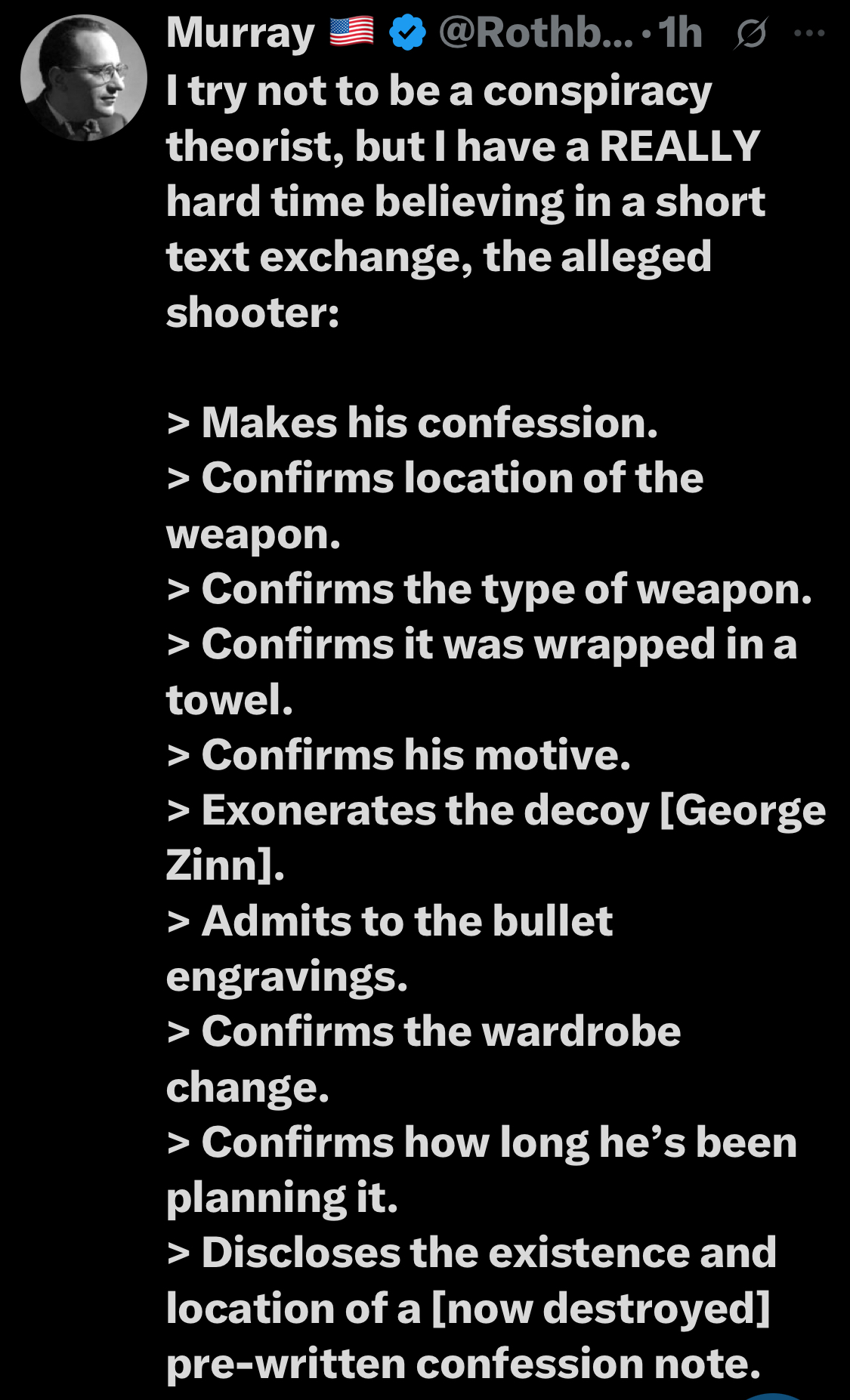The width and height of the screenshot is (850, 1400).
Task: Tap the @Rothb... handle link
Action: tap(535, 33)
